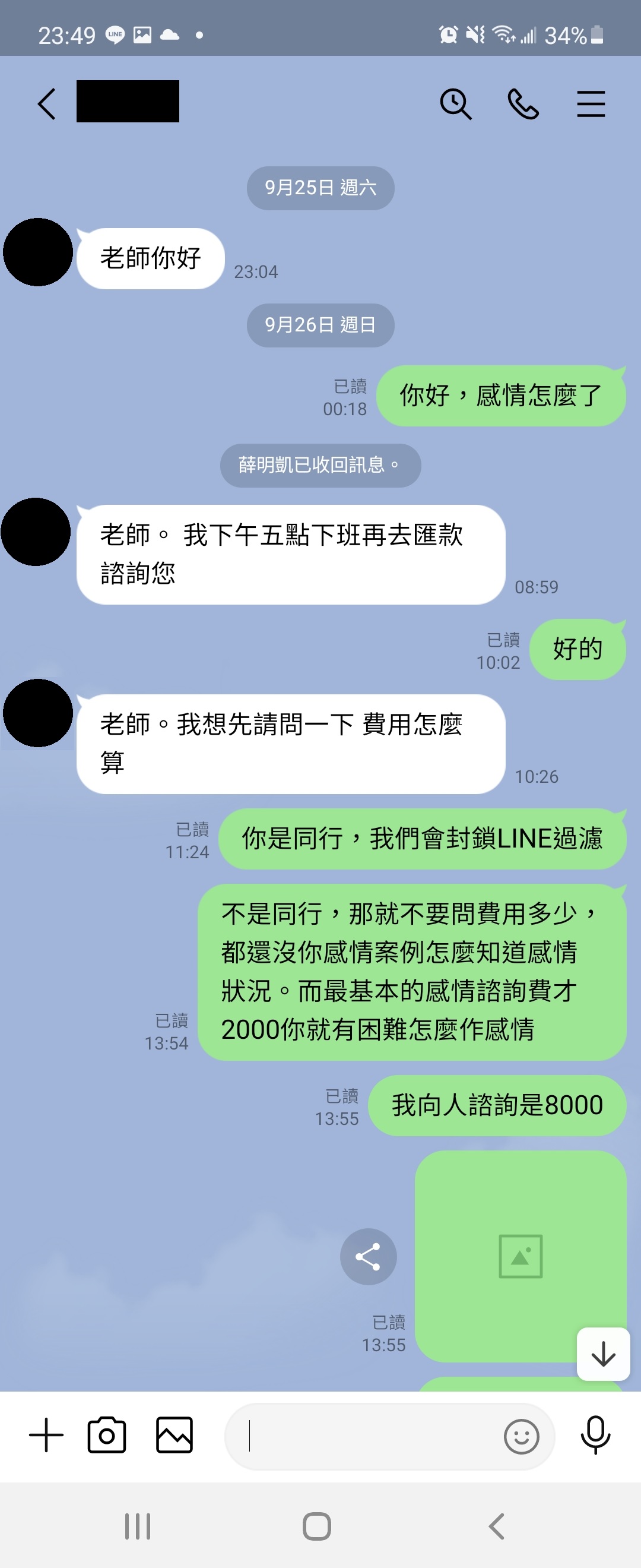Start a voice call with this contact

[523, 103]
